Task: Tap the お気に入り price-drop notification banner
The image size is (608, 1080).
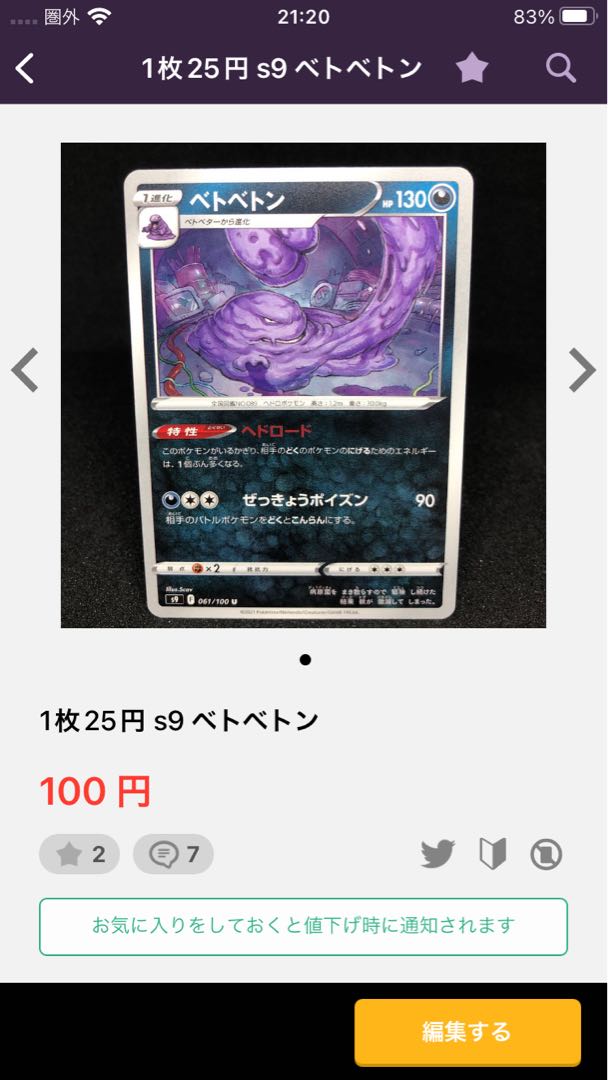Action: tap(303, 926)
